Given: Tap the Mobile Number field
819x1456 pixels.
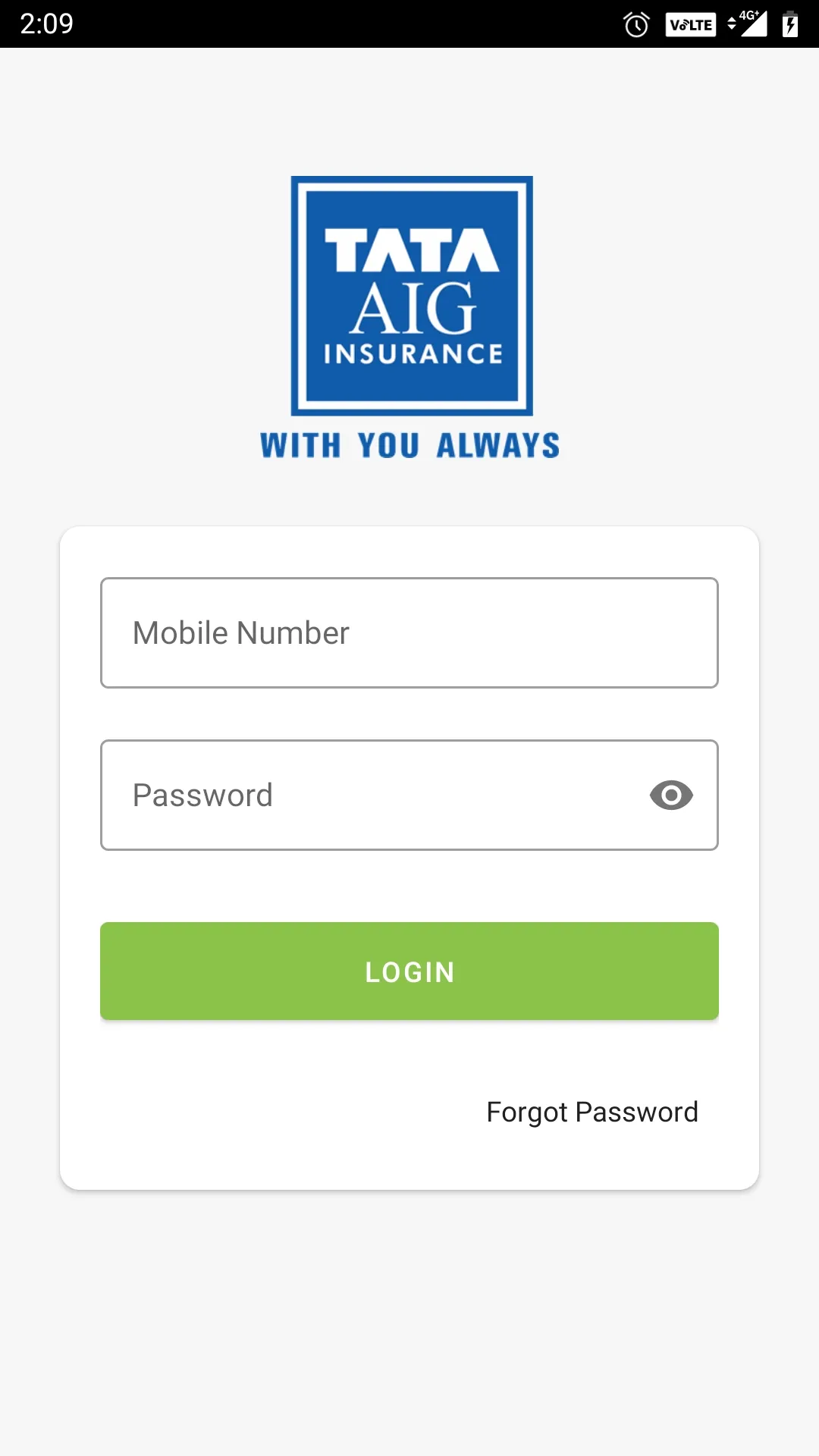Looking at the screenshot, I should pos(409,633).
